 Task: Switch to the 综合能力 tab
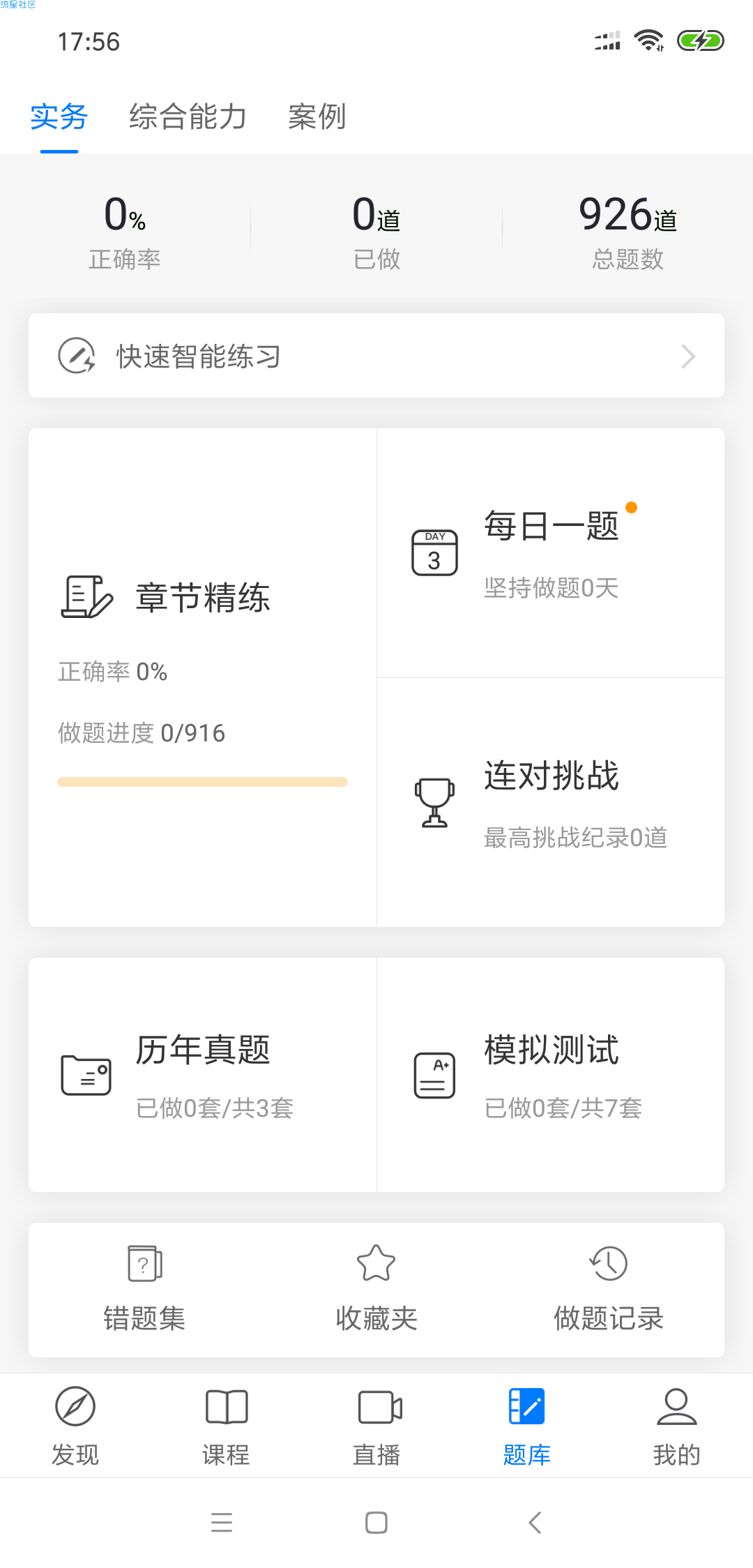pyautogui.click(x=188, y=116)
